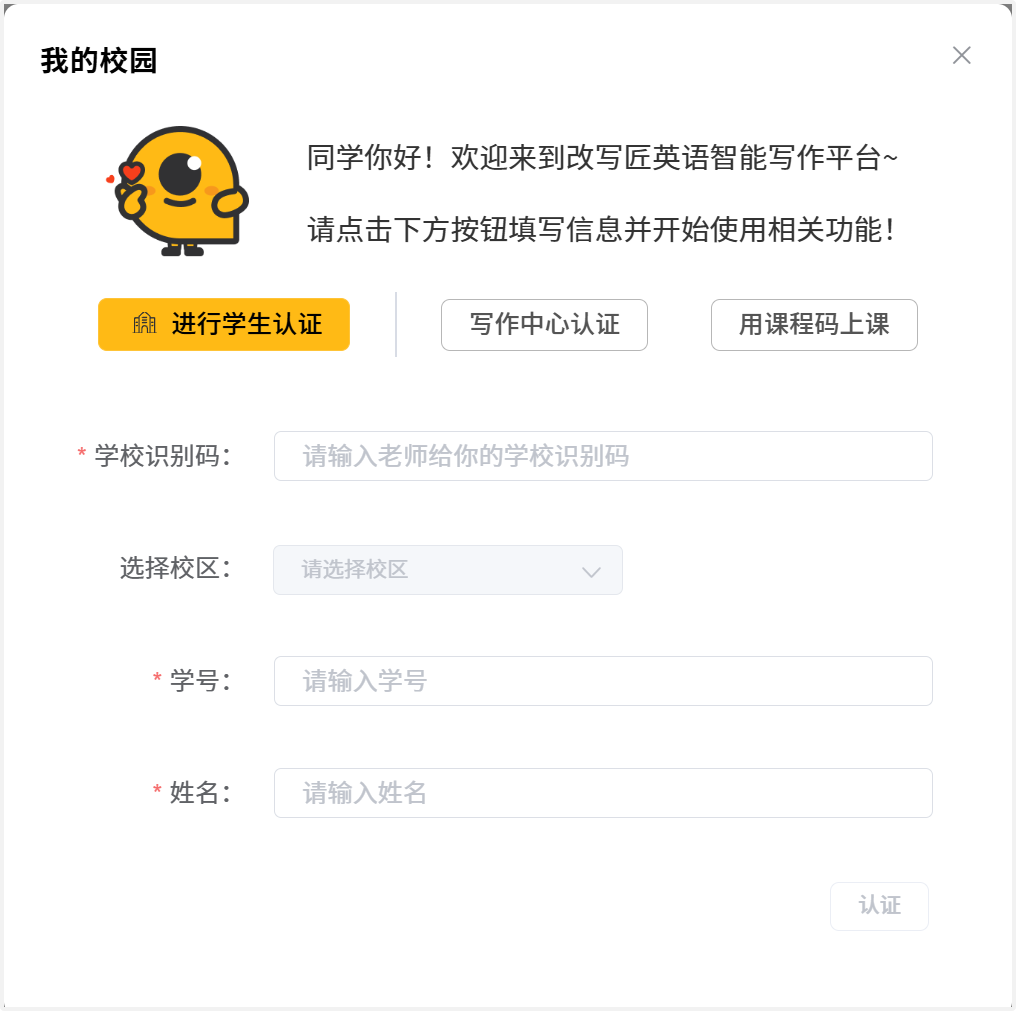Tap the 学校识别码 input field
Screen dimensions: 1016x1011
point(602,456)
